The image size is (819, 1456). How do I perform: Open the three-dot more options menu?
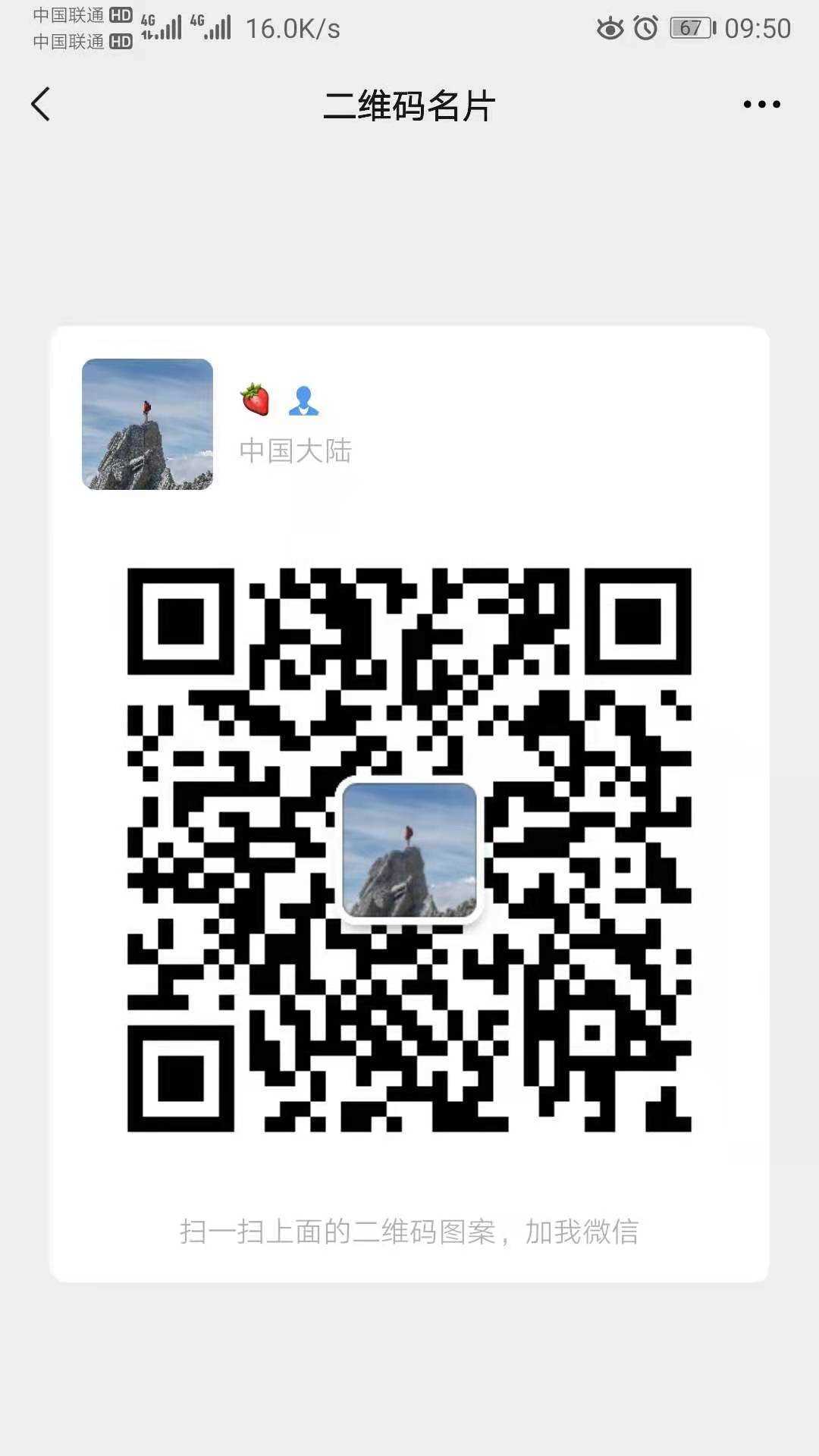tap(761, 105)
